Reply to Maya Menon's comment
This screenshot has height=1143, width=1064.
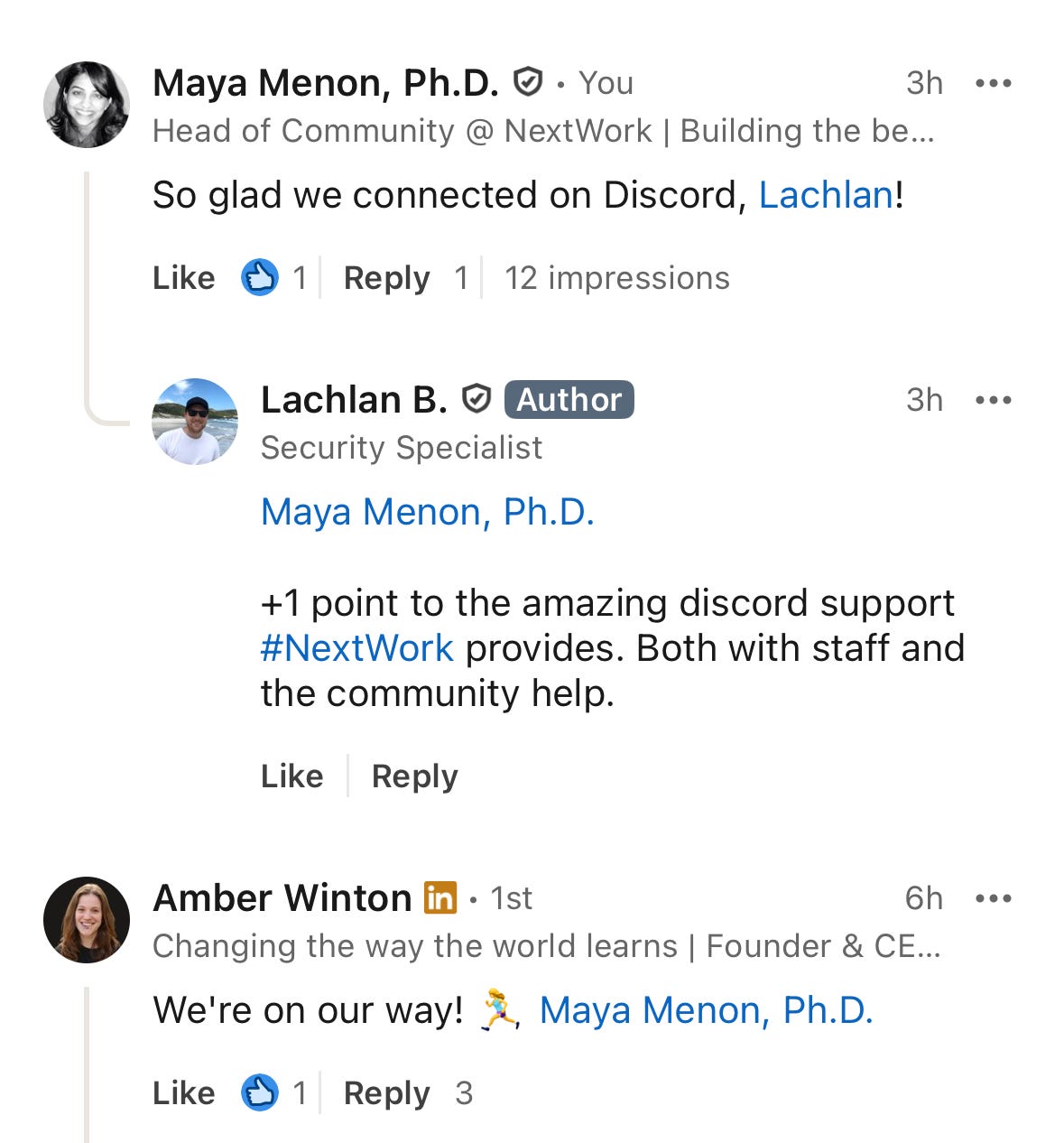point(386,278)
